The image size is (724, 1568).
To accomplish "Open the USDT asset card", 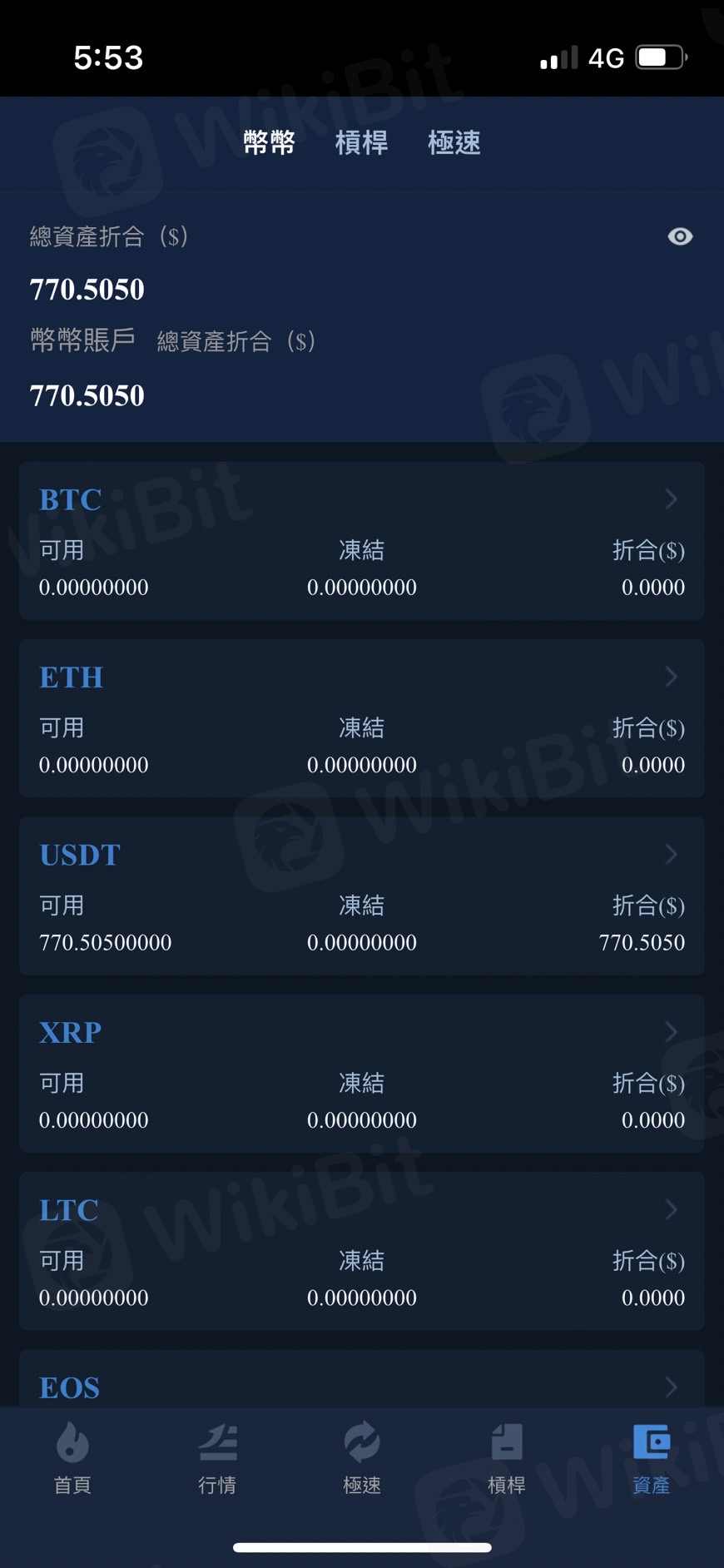I will pos(361,896).
